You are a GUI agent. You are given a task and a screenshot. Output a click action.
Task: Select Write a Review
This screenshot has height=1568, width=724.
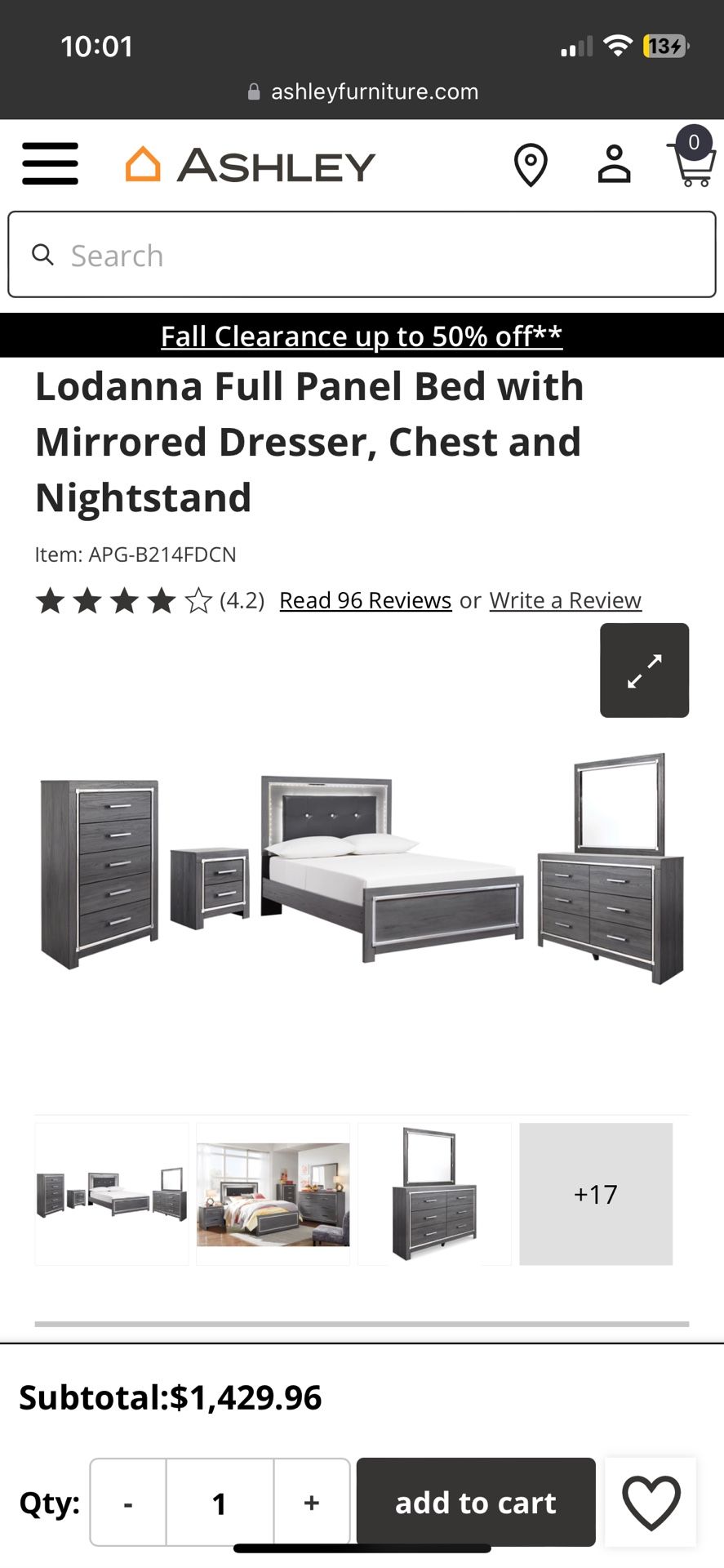click(565, 600)
